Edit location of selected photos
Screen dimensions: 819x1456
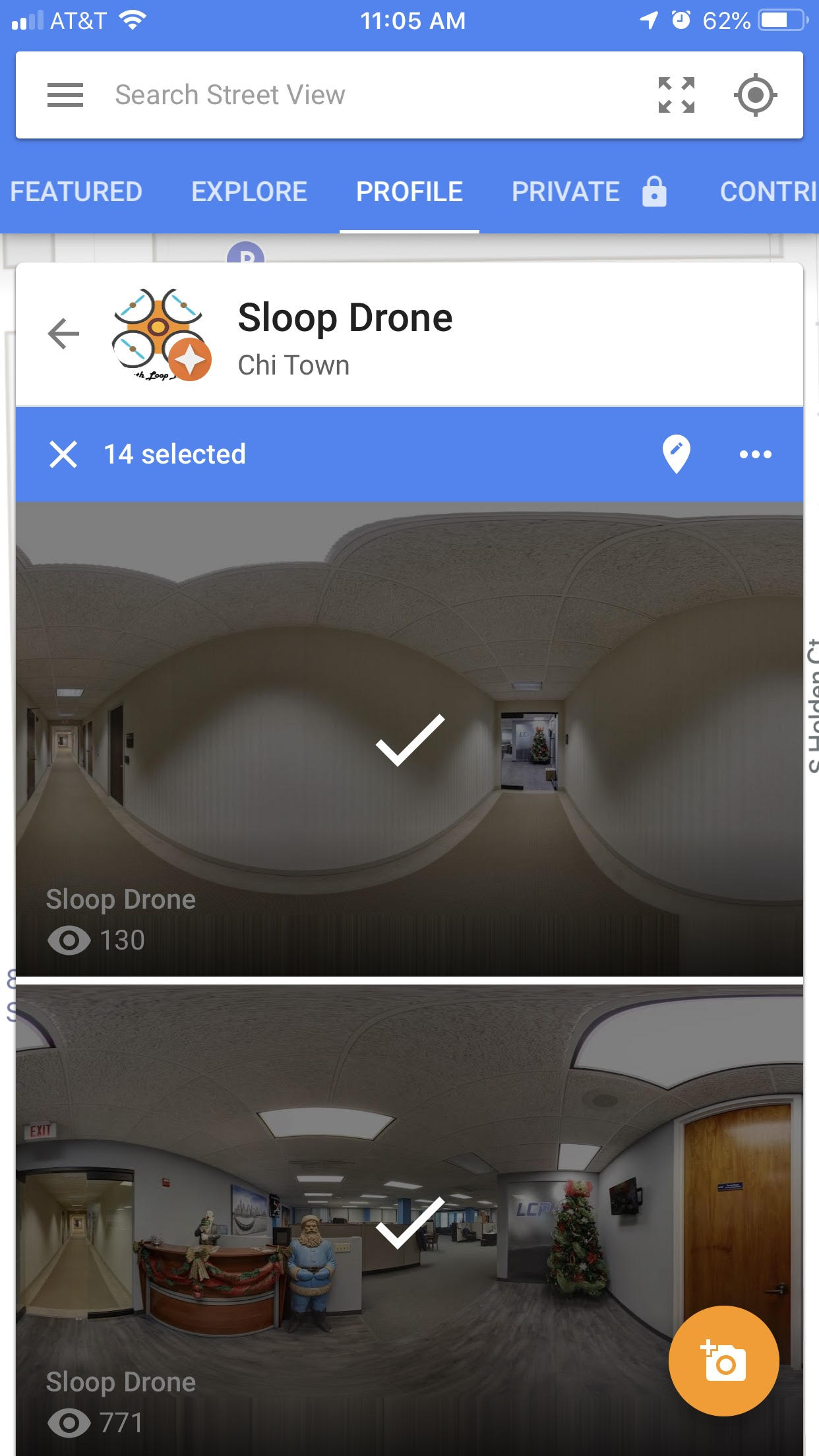(676, 454)
